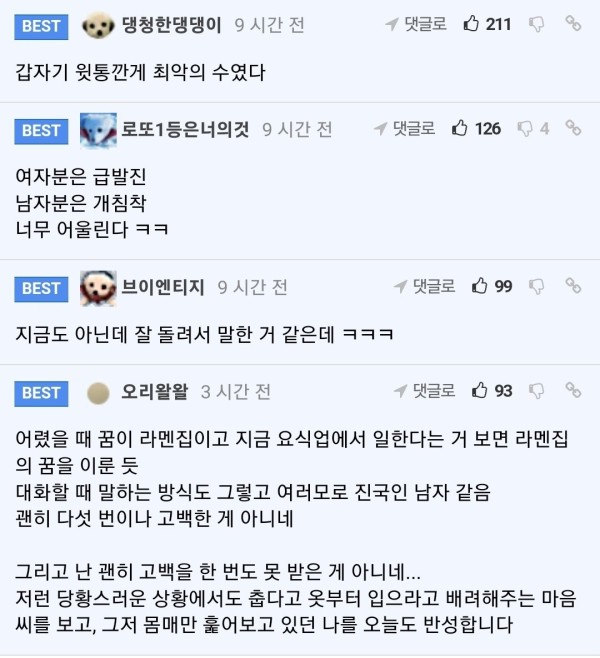
Task: Open 오리왈왈's profile
Action: tap(154, 391)
